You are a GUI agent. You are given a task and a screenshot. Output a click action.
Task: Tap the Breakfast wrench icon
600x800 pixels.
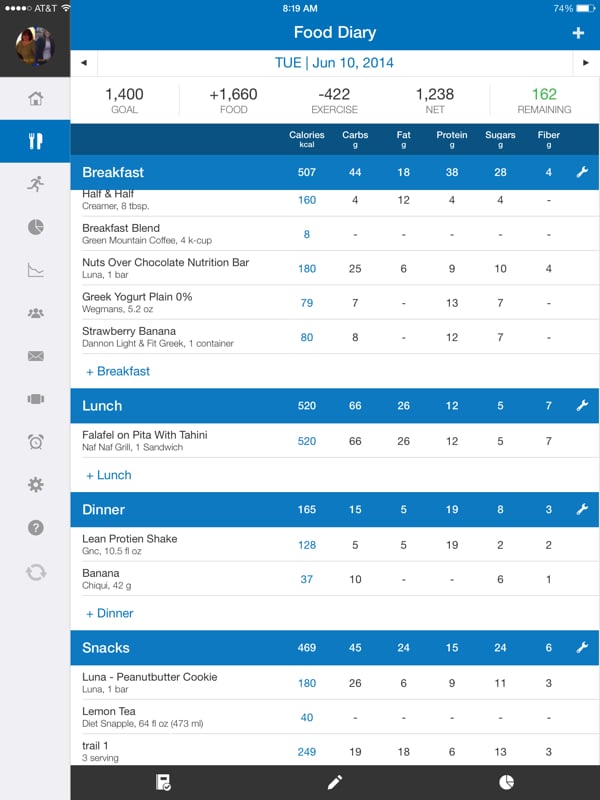point(582,172)
